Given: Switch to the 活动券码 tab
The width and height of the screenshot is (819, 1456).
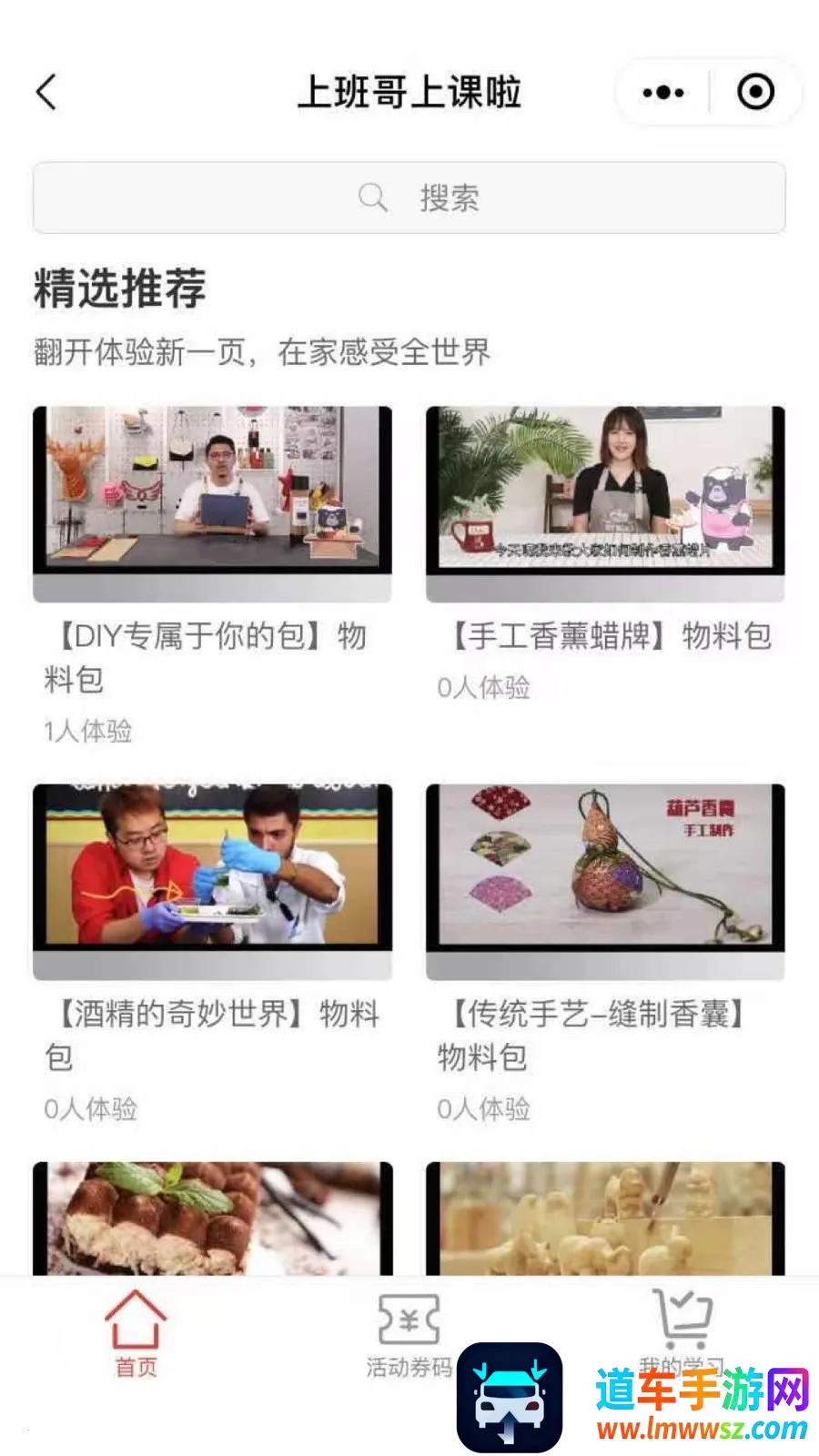Looking at the screenshot, I should (x=409, y=1333).
